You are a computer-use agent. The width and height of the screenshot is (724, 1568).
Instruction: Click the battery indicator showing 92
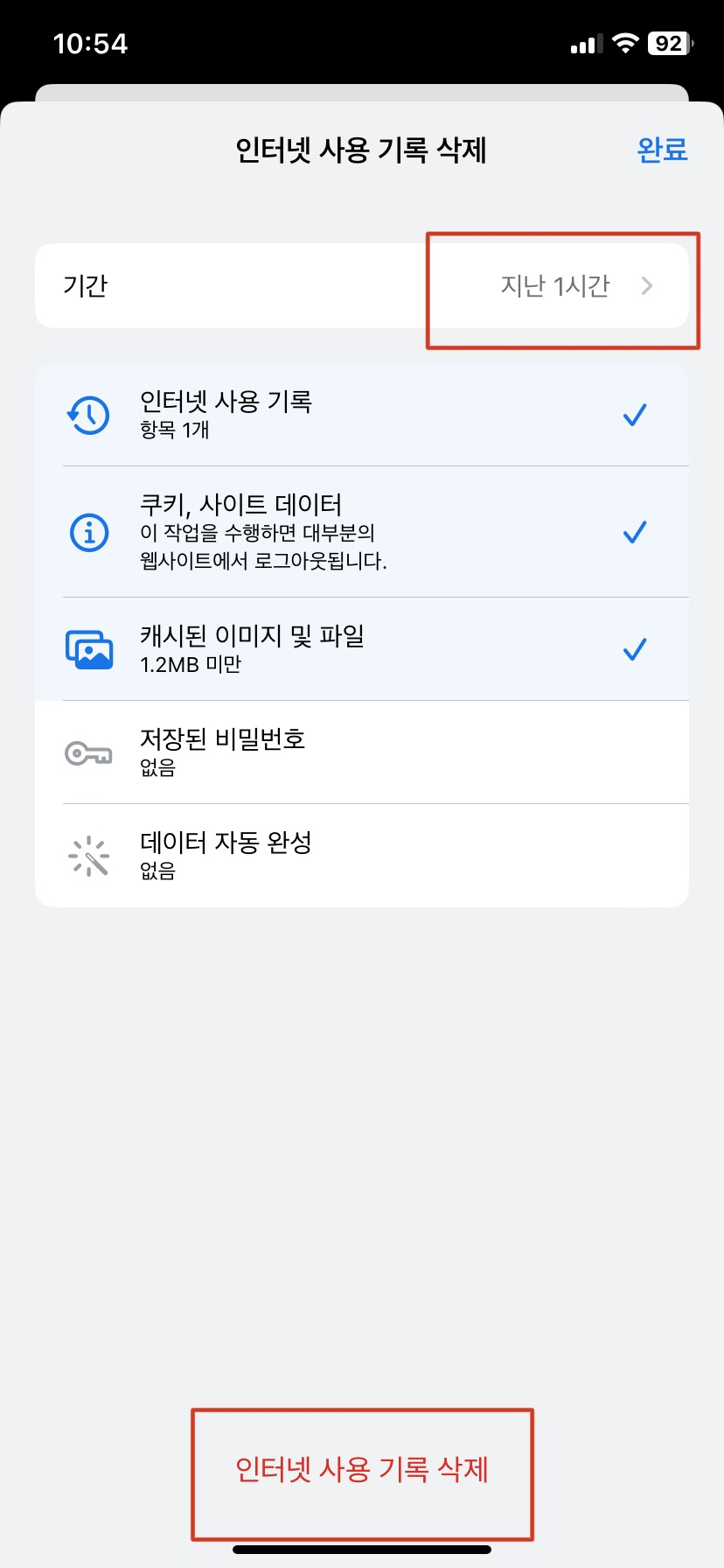pyautogui.click(x=670, y=43)
